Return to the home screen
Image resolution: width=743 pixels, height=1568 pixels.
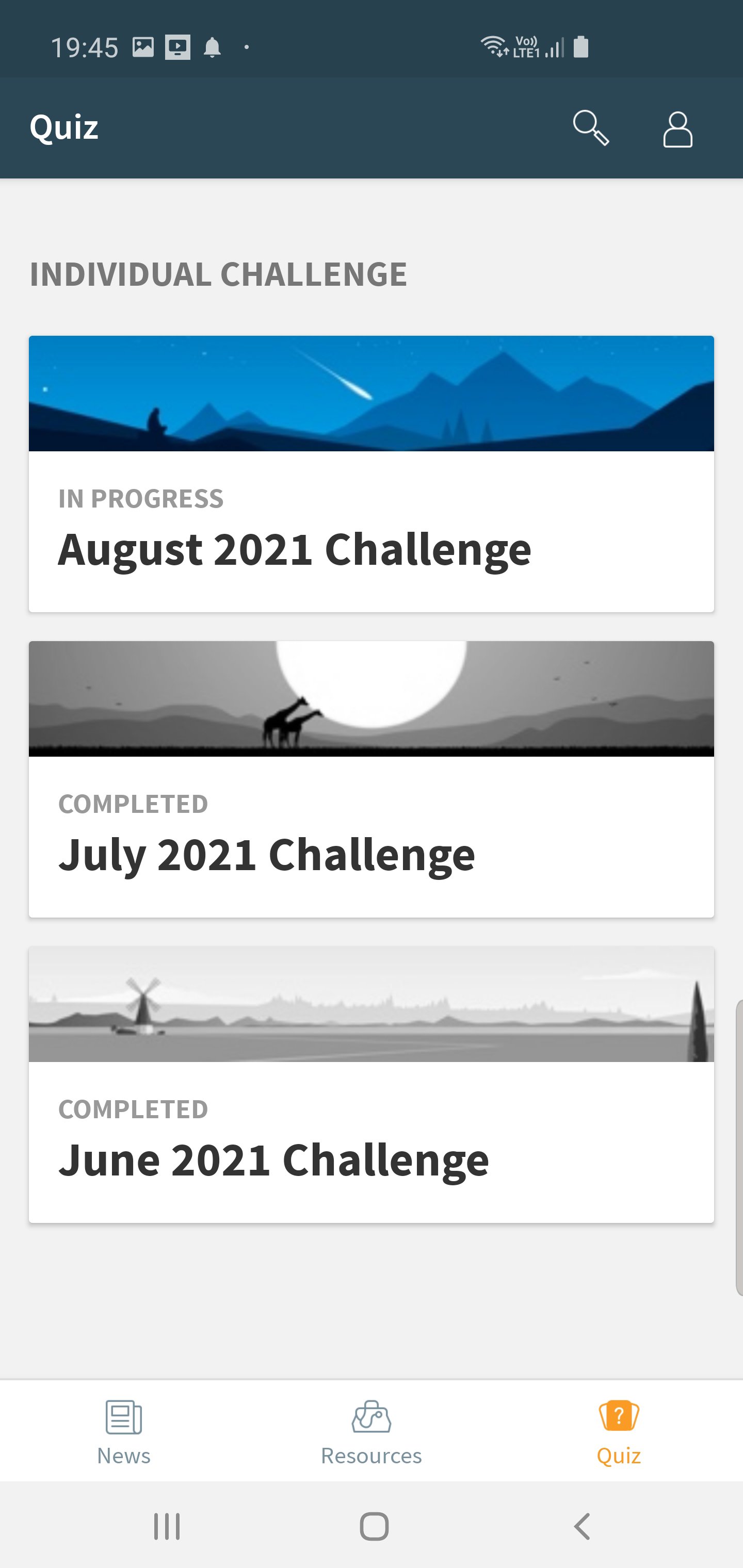(374, 1526)
